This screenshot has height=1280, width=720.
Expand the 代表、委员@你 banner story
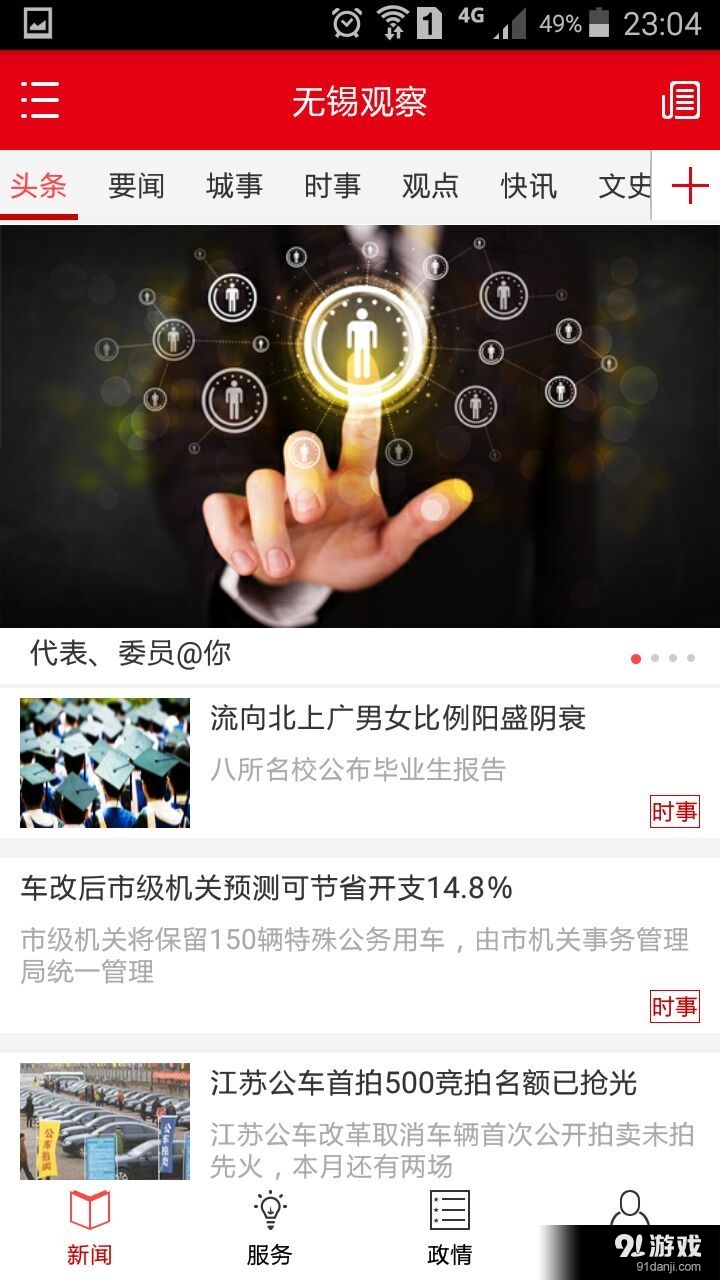(x=131, y=653)
